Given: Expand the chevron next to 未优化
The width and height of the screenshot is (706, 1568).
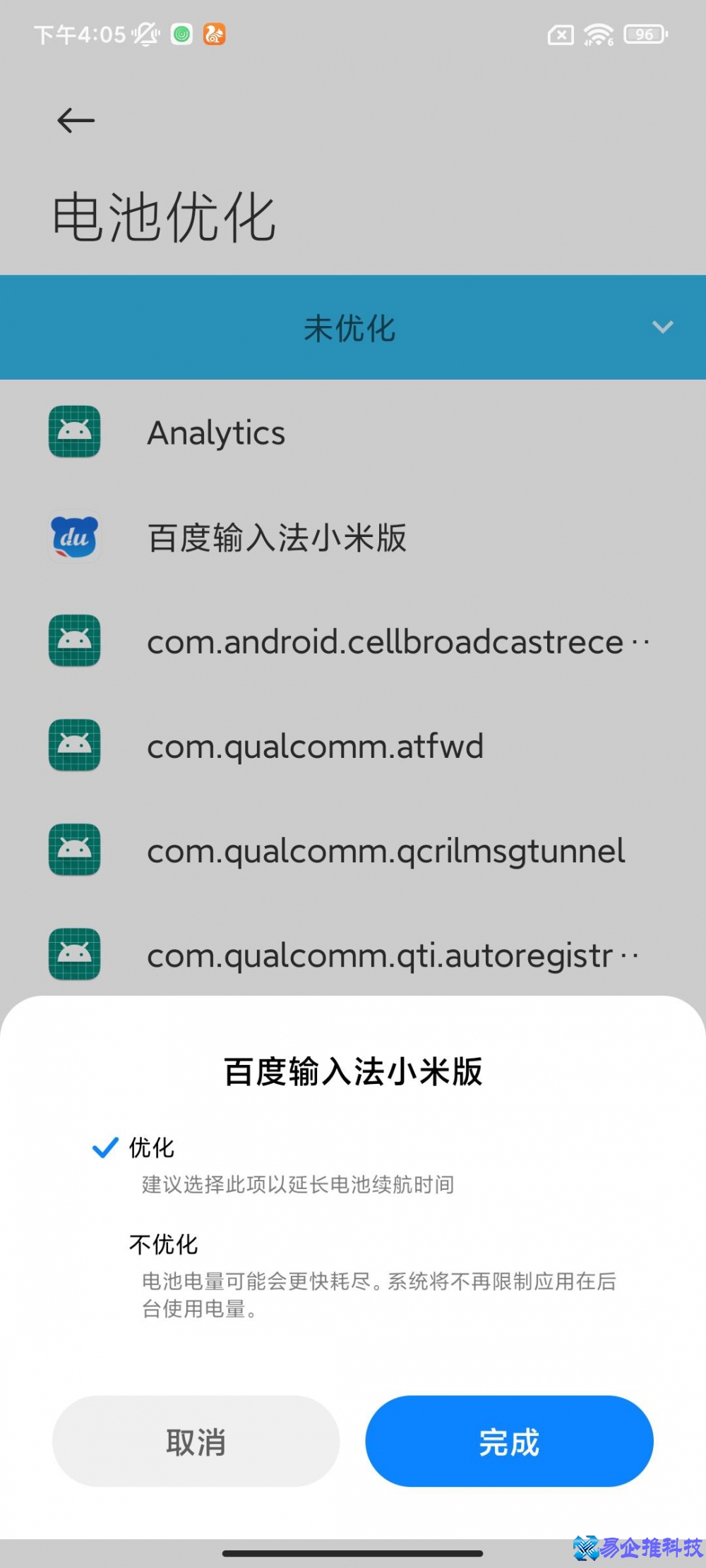Looking at the screenshot, I should point(662,327).
